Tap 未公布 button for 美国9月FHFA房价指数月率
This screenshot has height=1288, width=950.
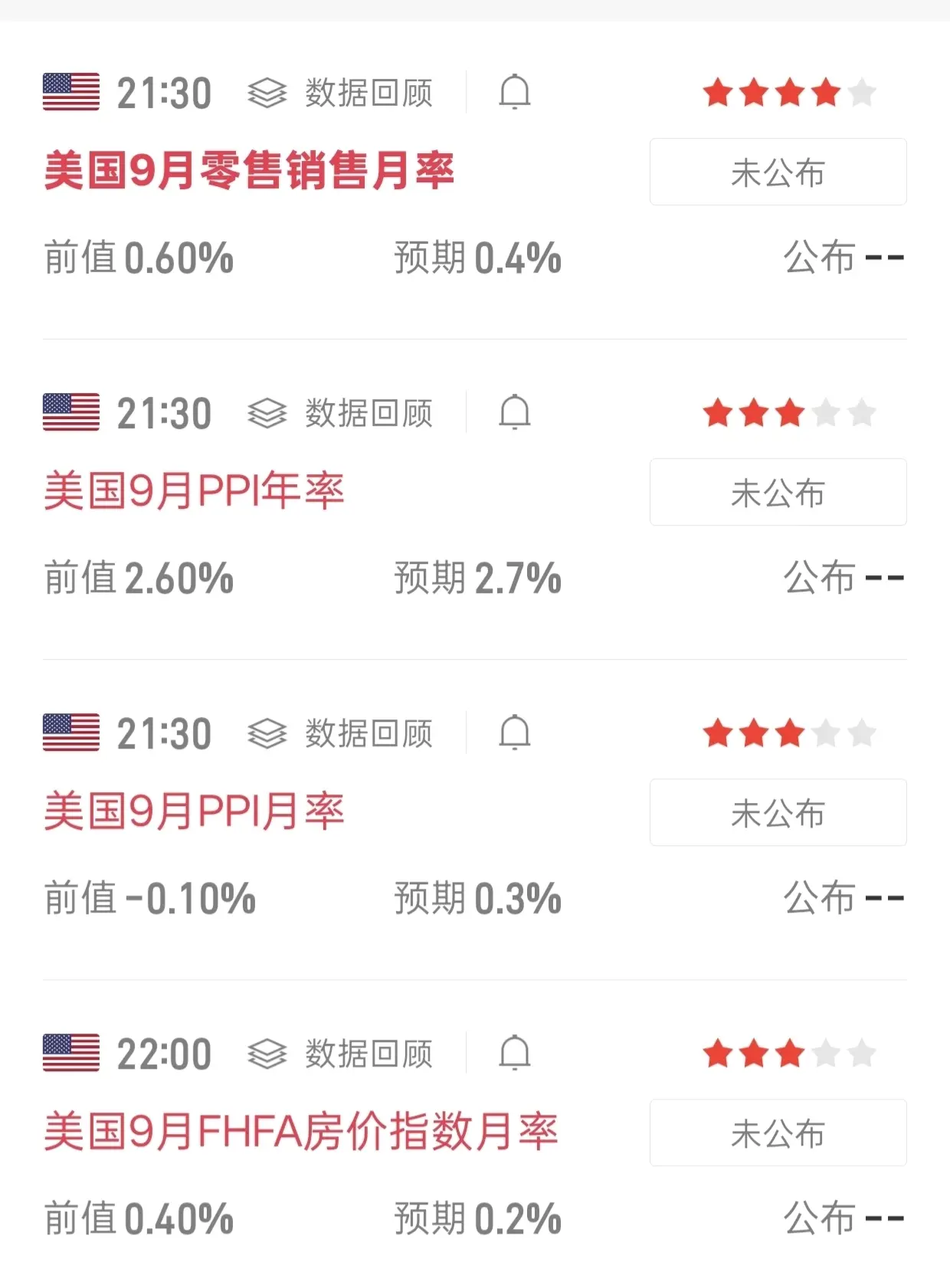pyautogui.click(x=778, y=1133)
